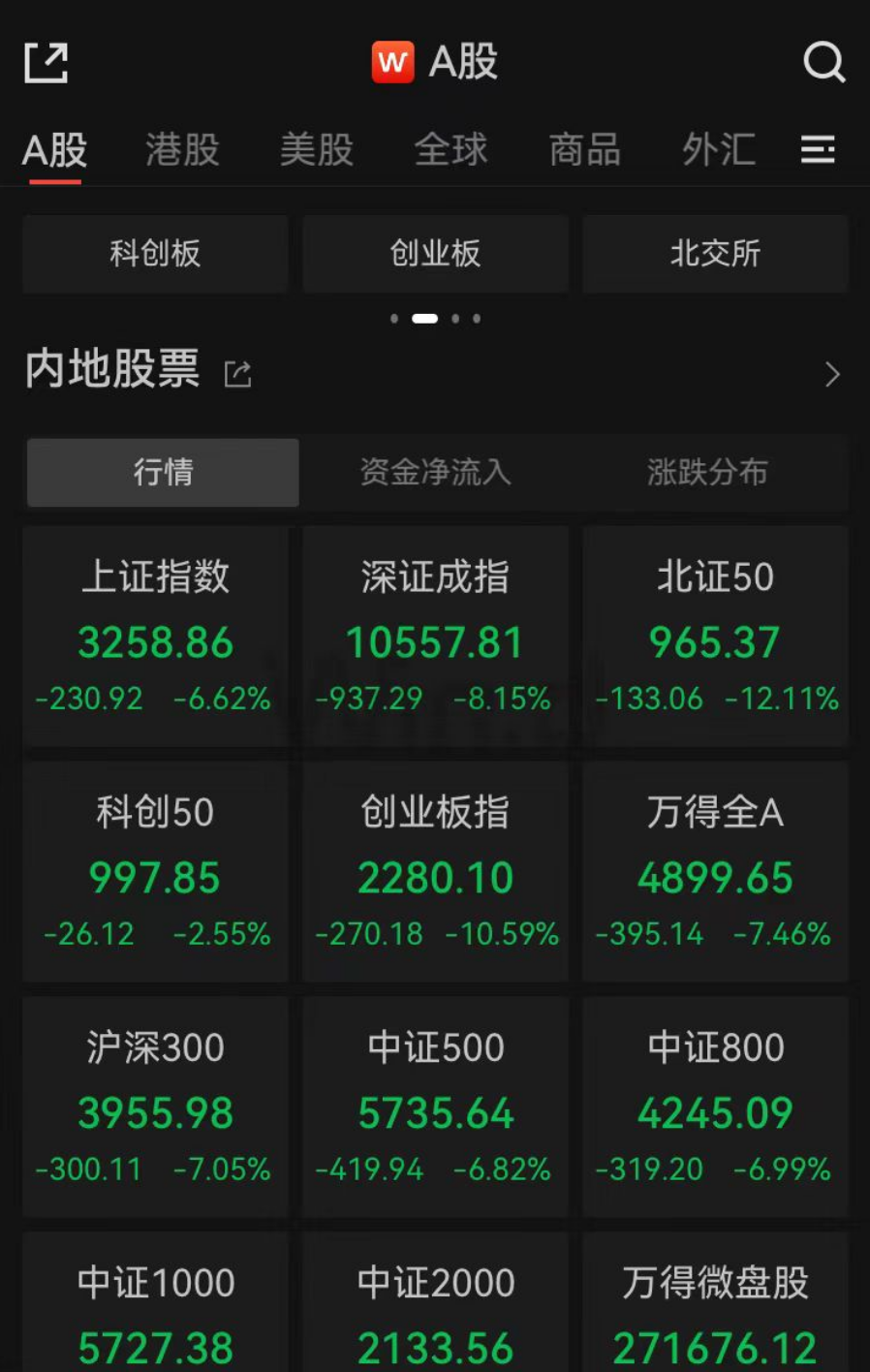Tap the first carousel indicator dot
This screenshot has width=870, height=1372.
tap(393, 318)
